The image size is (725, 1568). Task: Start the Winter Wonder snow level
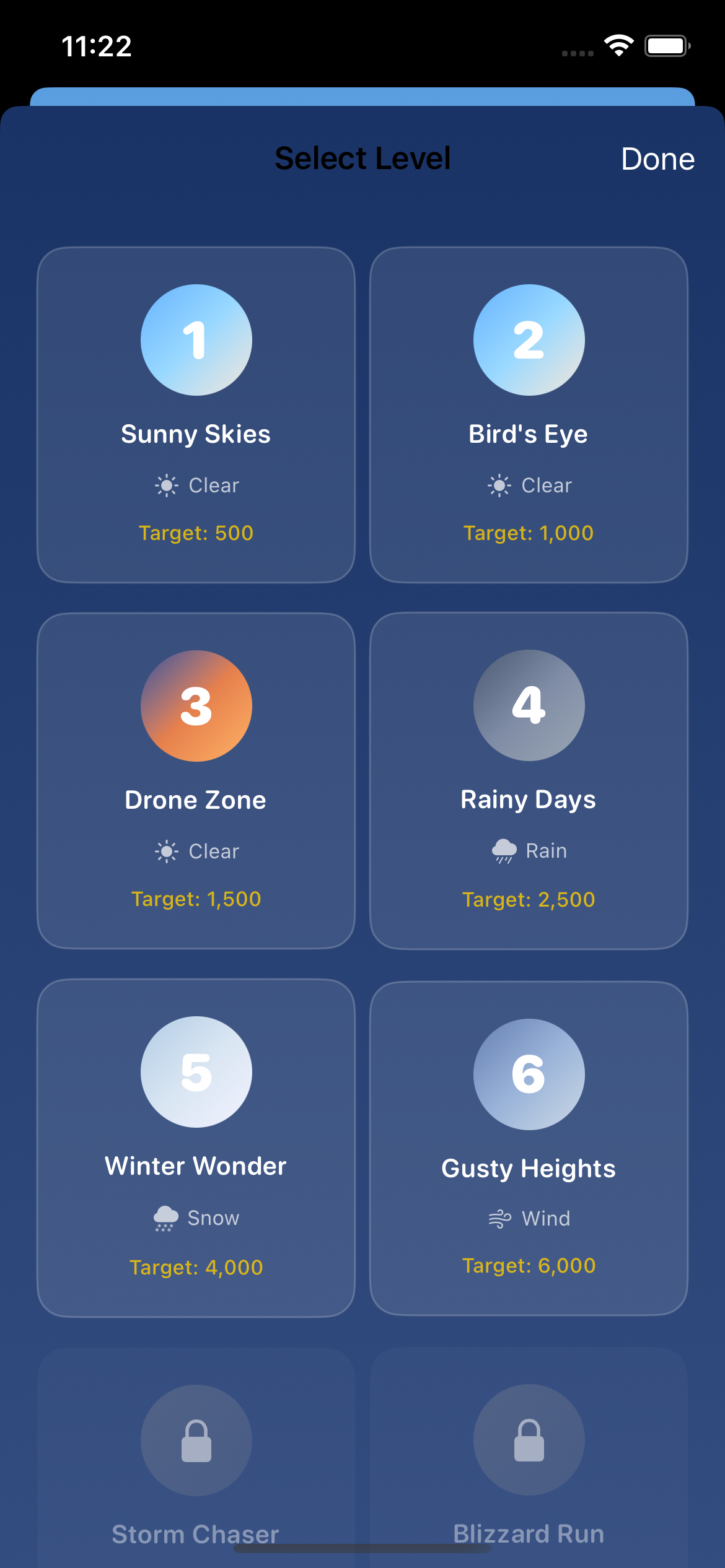pos(196,1147)
